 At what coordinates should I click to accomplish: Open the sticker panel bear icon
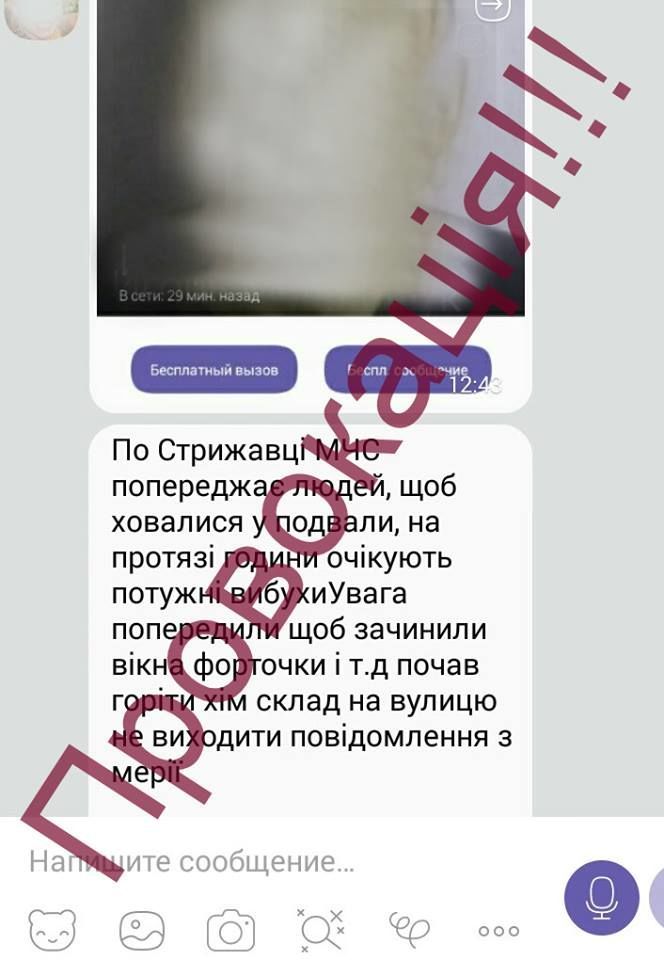click(52, 930)
